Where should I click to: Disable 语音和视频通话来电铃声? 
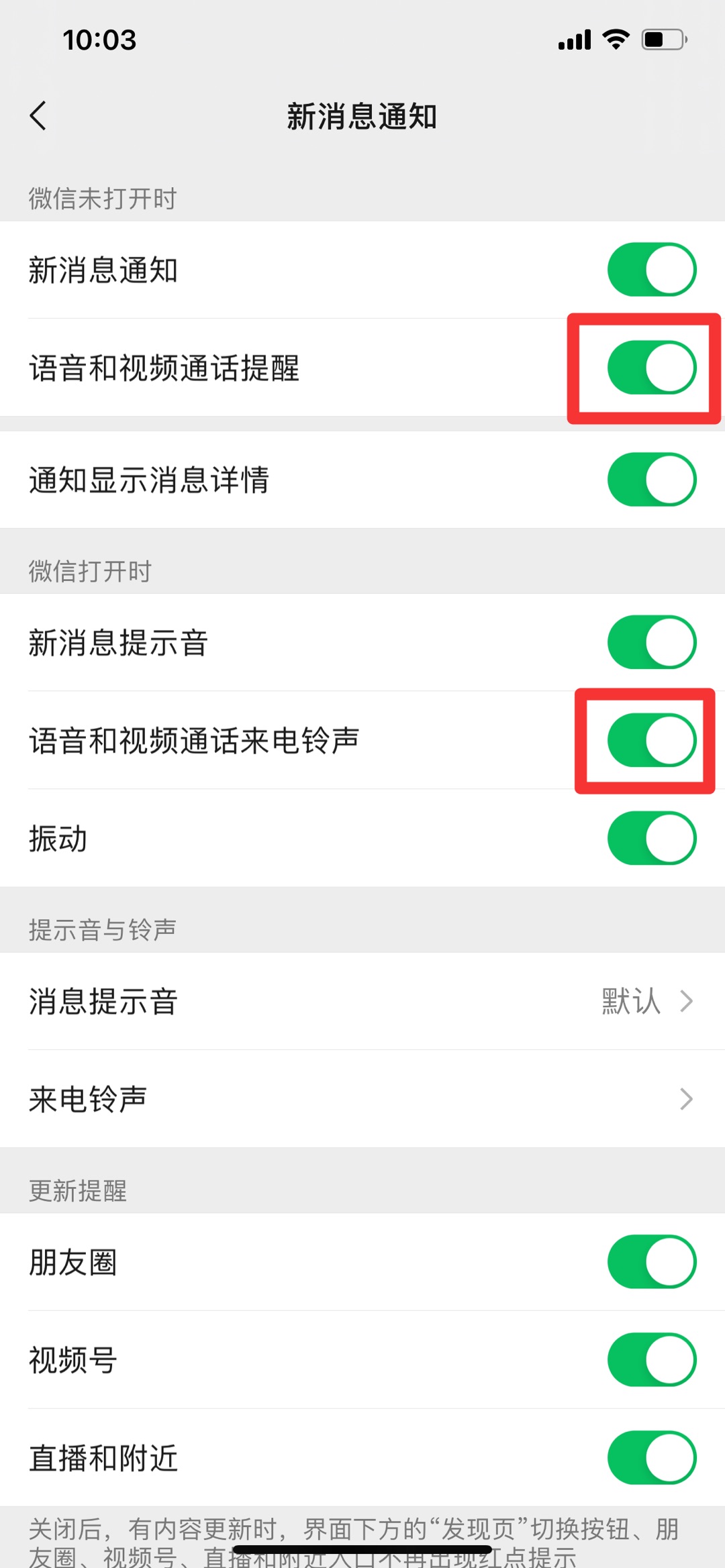(652, 740)
